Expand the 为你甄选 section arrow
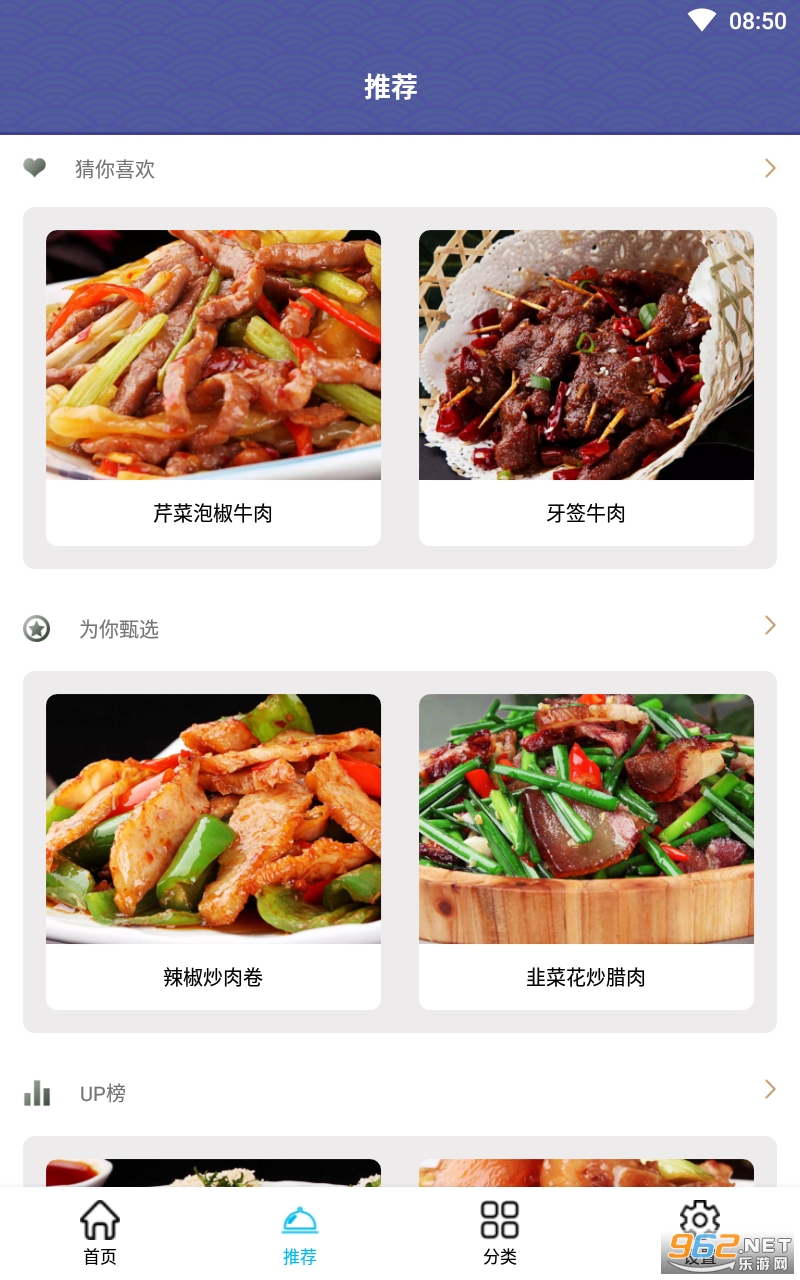 [769, 626]
